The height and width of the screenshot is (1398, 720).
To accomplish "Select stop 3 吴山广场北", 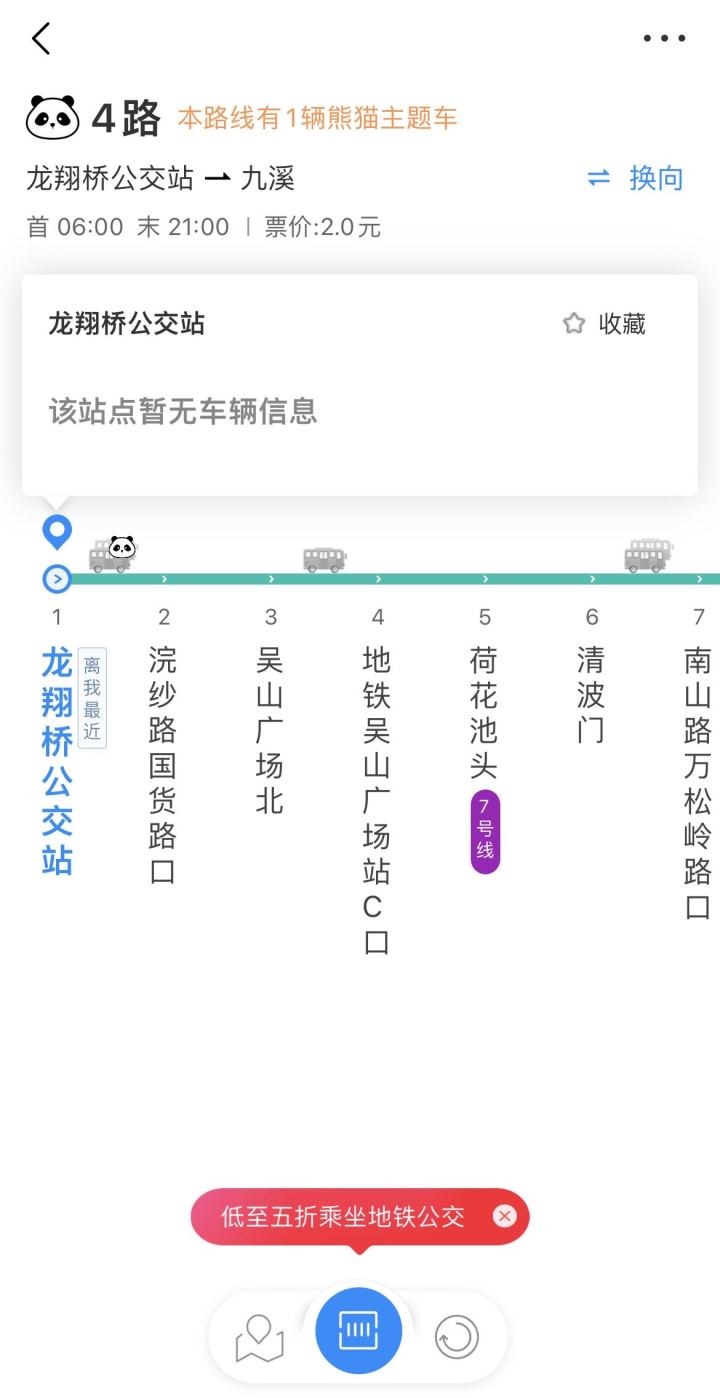I will 270,729.
